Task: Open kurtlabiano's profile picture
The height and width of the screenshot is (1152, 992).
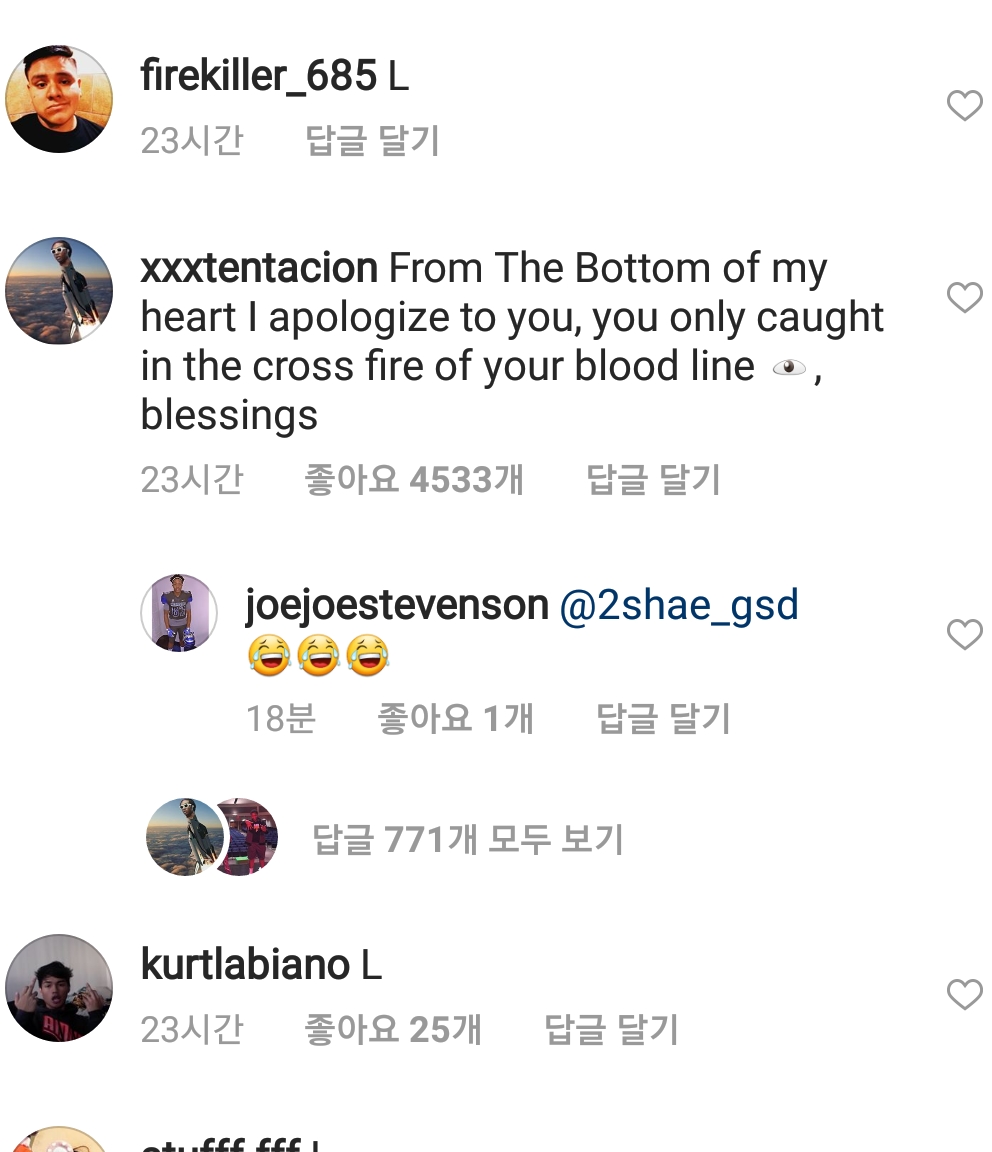Action: click(x=59, y=988)
